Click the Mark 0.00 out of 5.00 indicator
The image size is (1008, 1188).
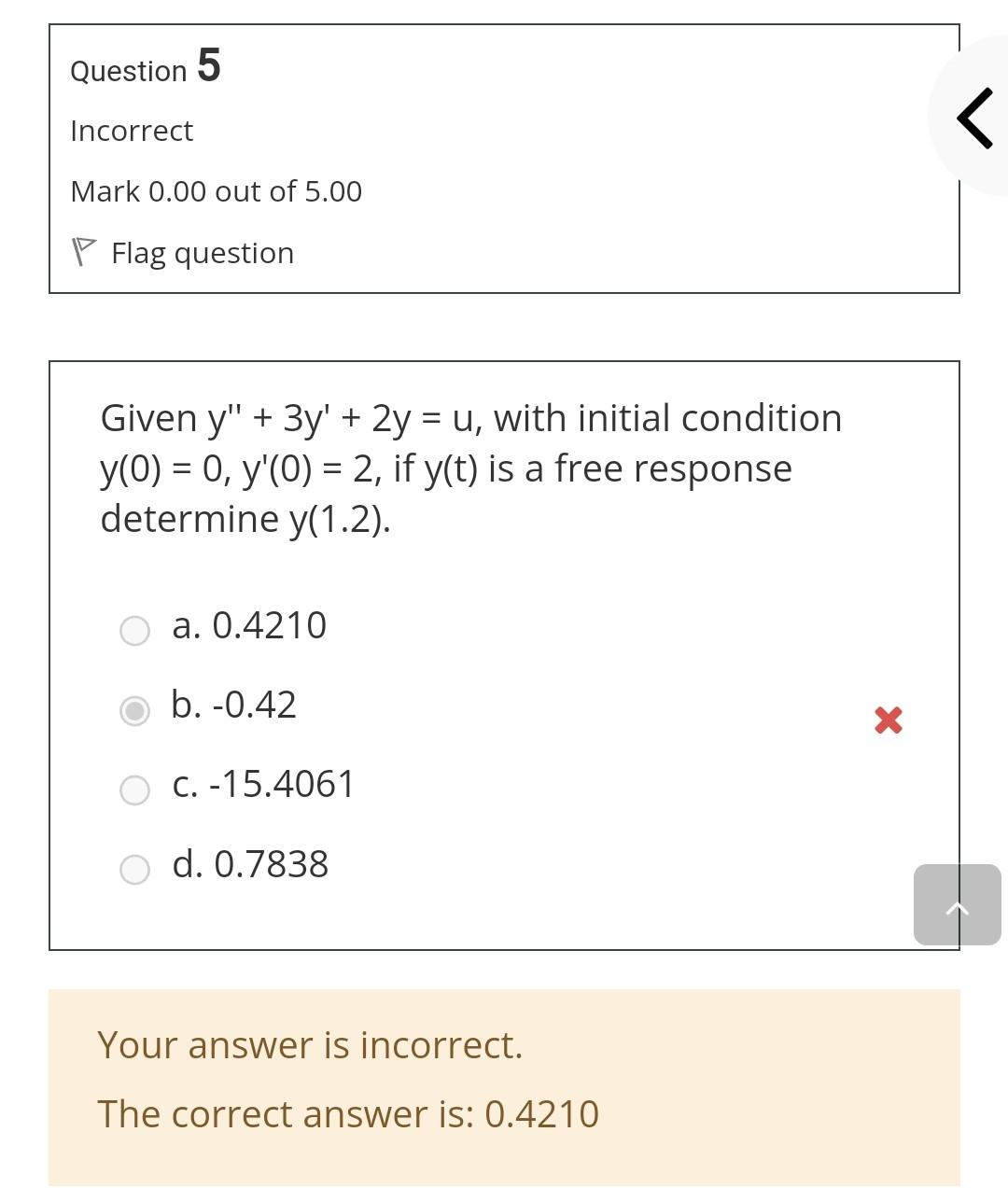[216, 190]
